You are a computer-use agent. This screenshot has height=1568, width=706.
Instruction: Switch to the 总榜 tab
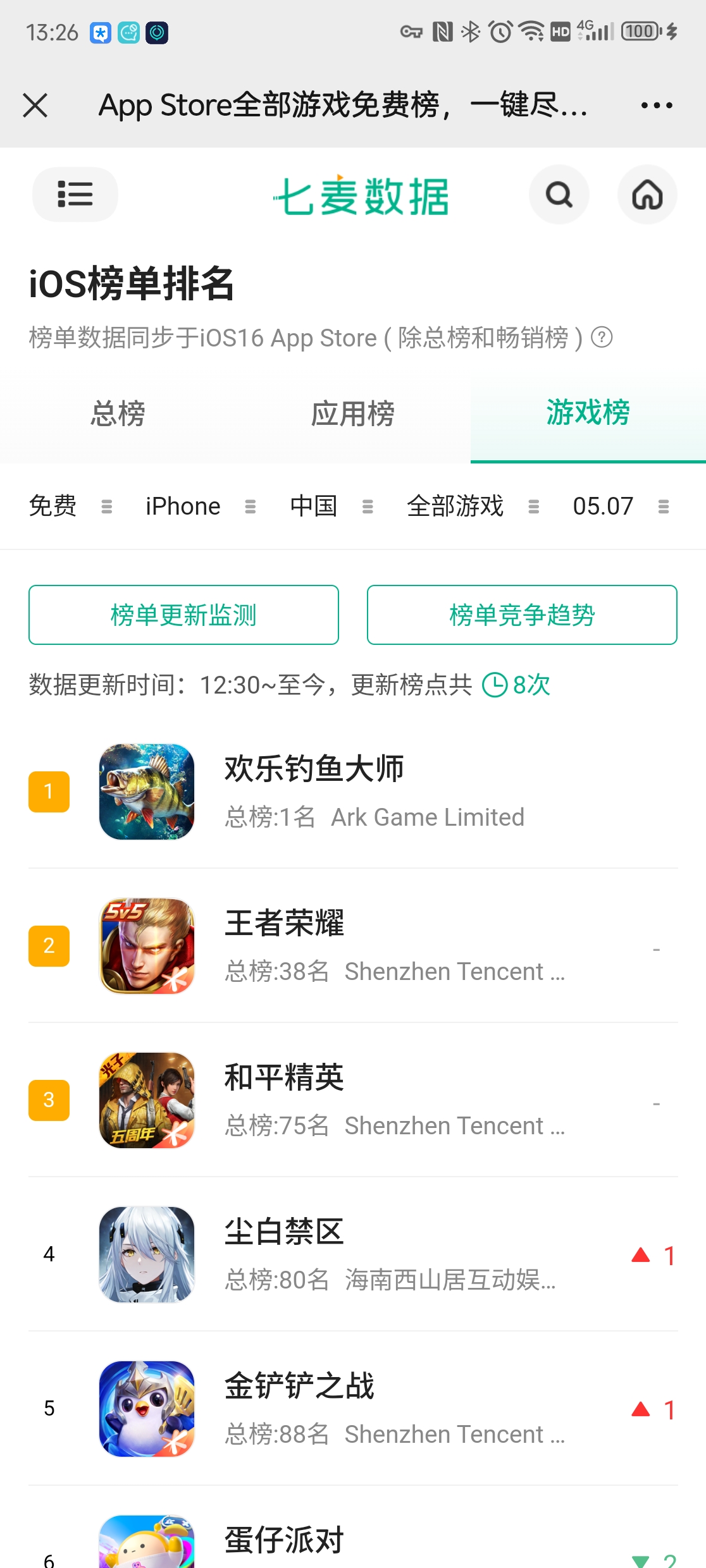pos(118,415)
